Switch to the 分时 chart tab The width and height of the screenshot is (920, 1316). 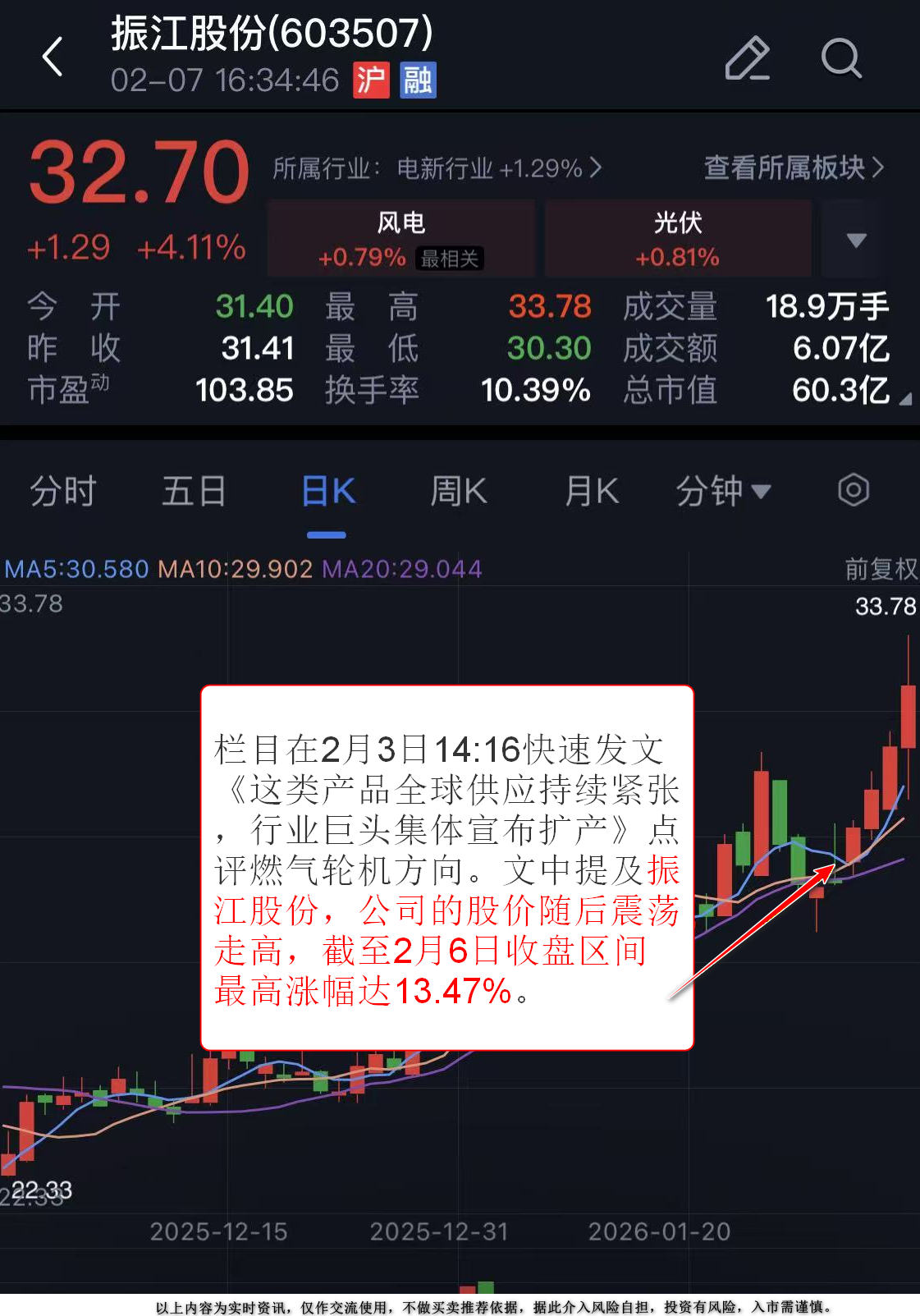[x=63, y=492]
